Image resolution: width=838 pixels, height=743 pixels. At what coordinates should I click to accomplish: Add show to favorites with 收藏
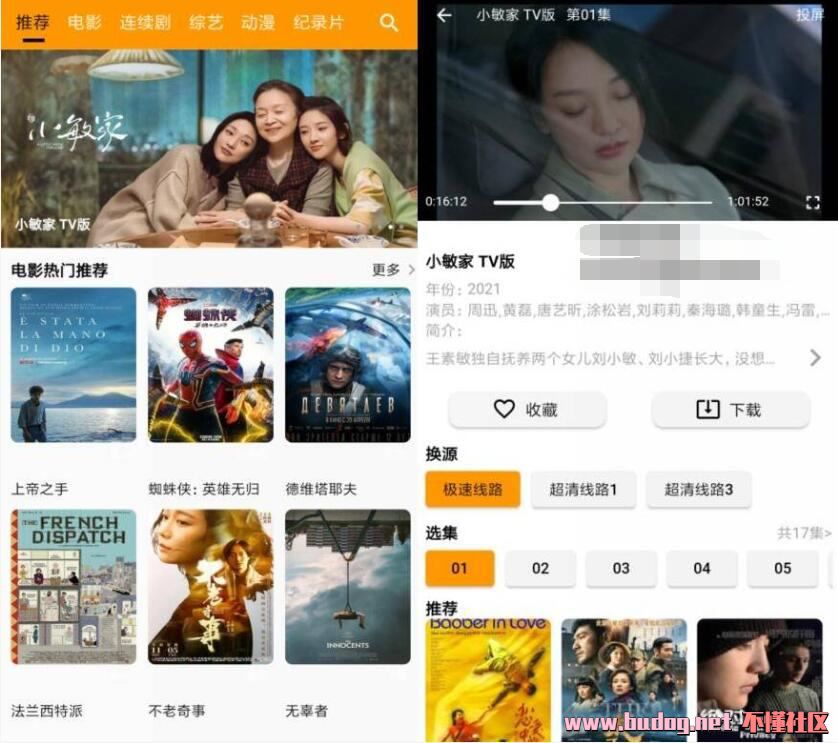[x=527, y=409]
